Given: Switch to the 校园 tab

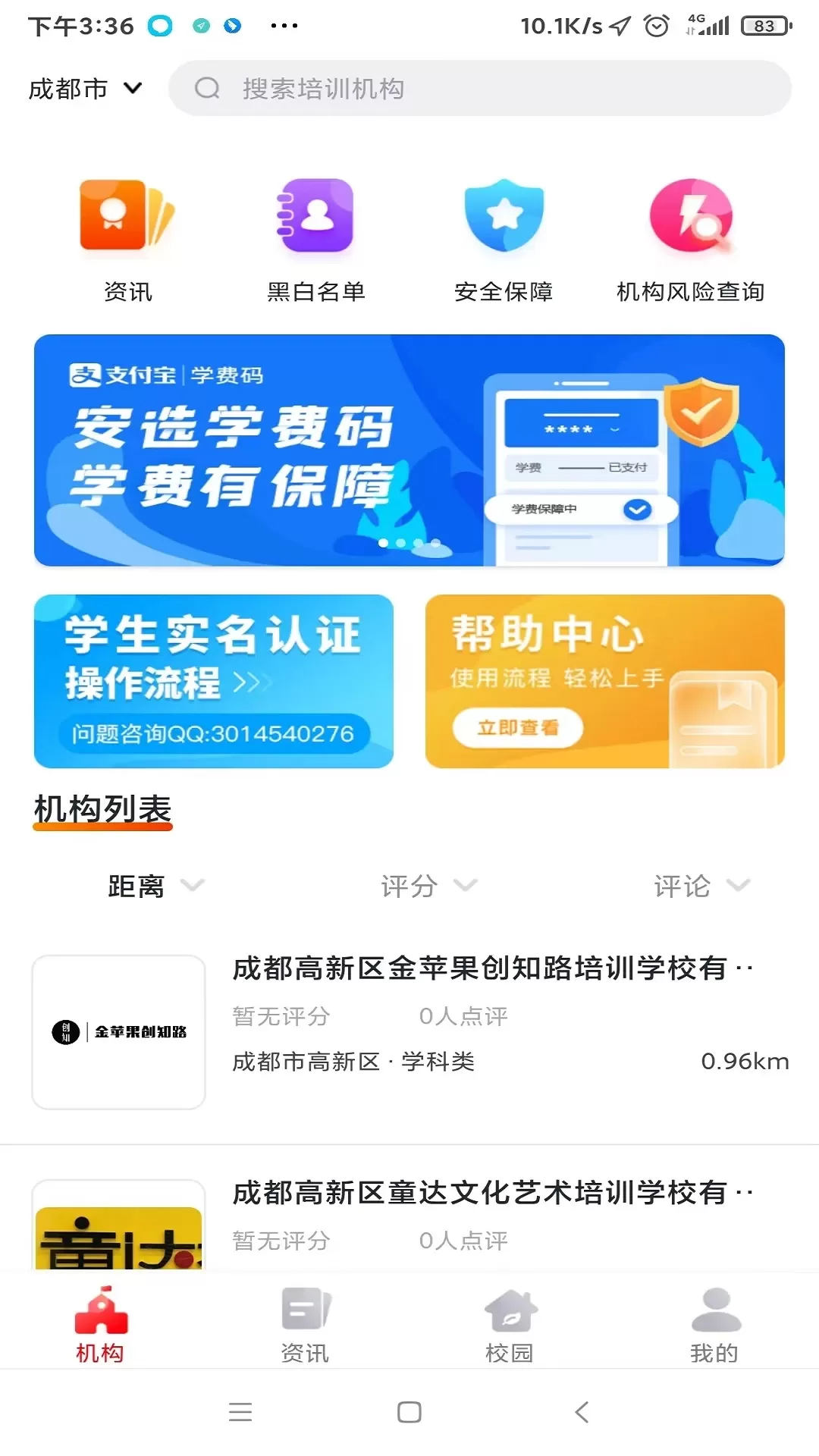Looking at the screenshot, I should (x=510, y=1324).
